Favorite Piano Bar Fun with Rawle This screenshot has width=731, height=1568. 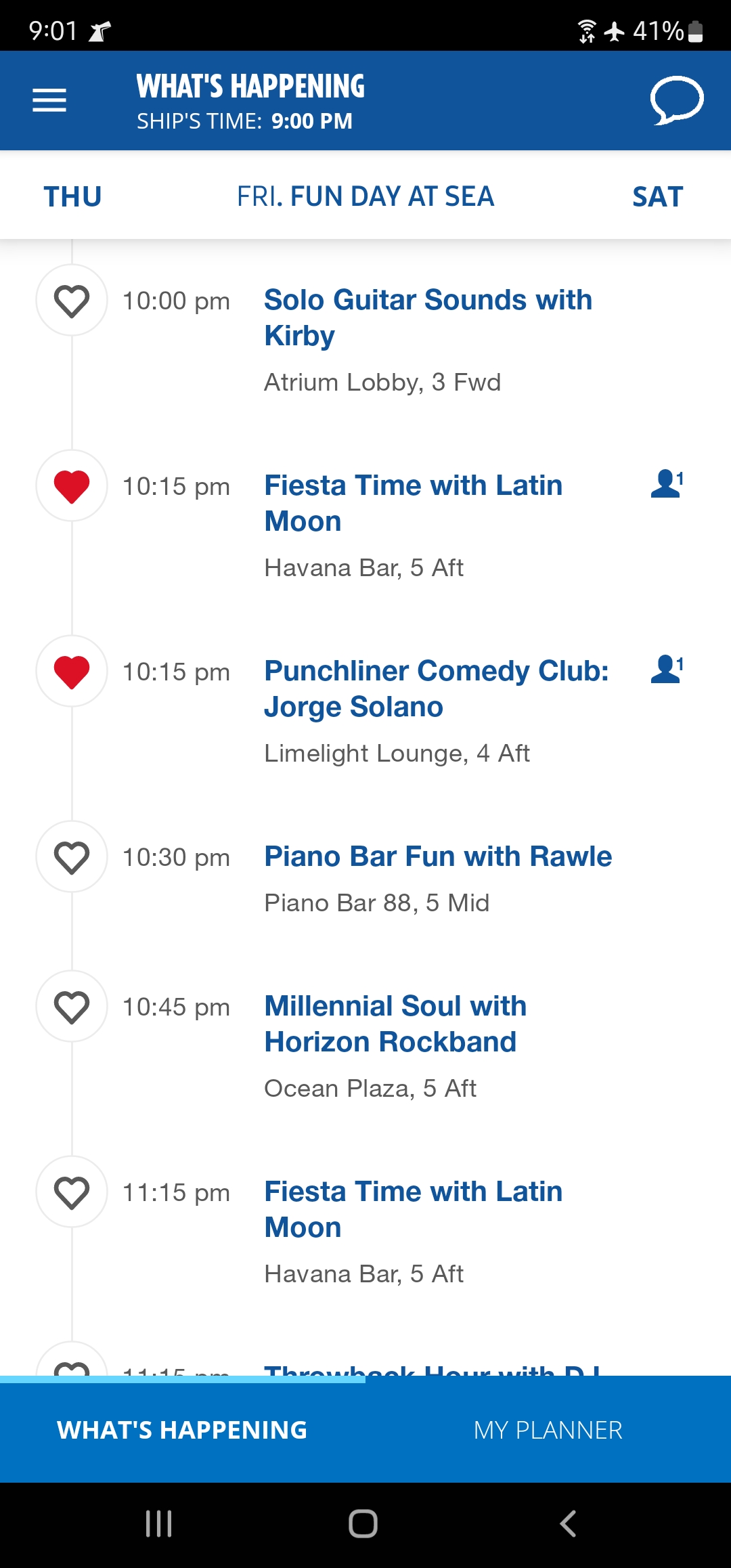pos(72,857)
